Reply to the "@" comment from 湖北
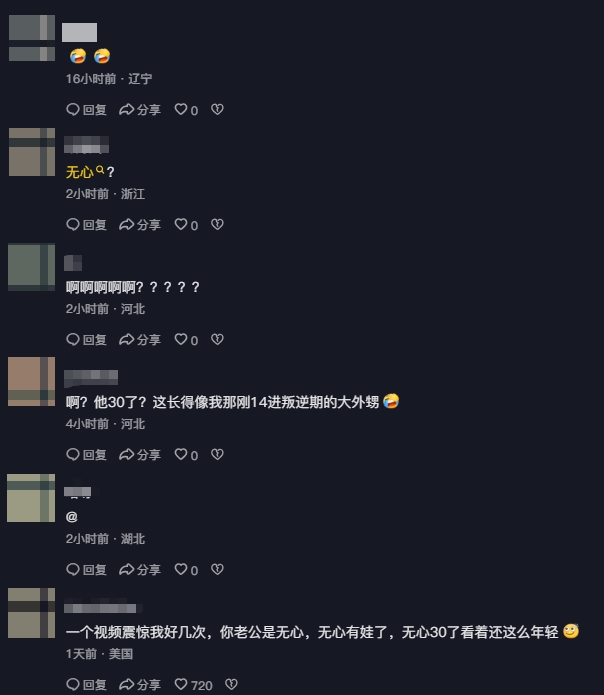 86,570
